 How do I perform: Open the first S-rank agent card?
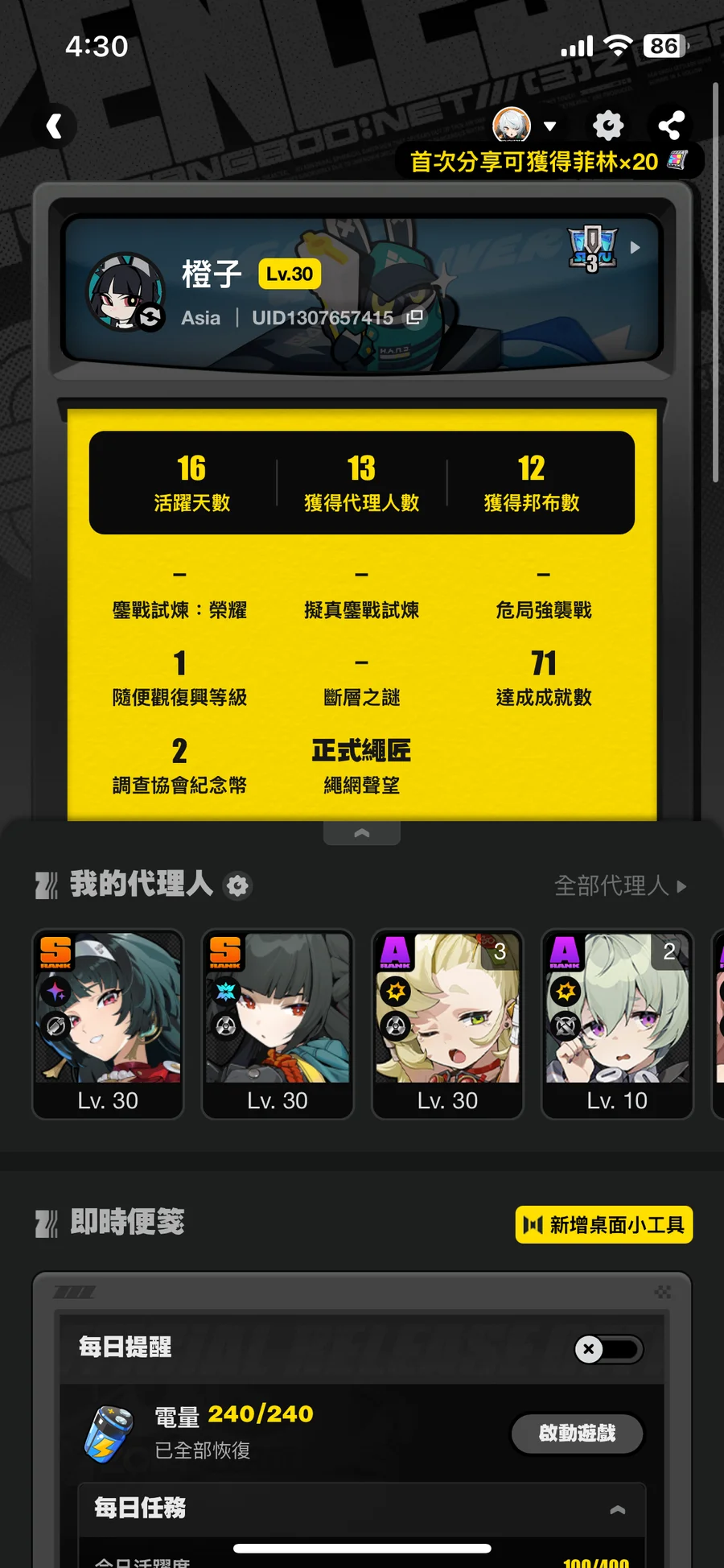(x=108, y=1024)
